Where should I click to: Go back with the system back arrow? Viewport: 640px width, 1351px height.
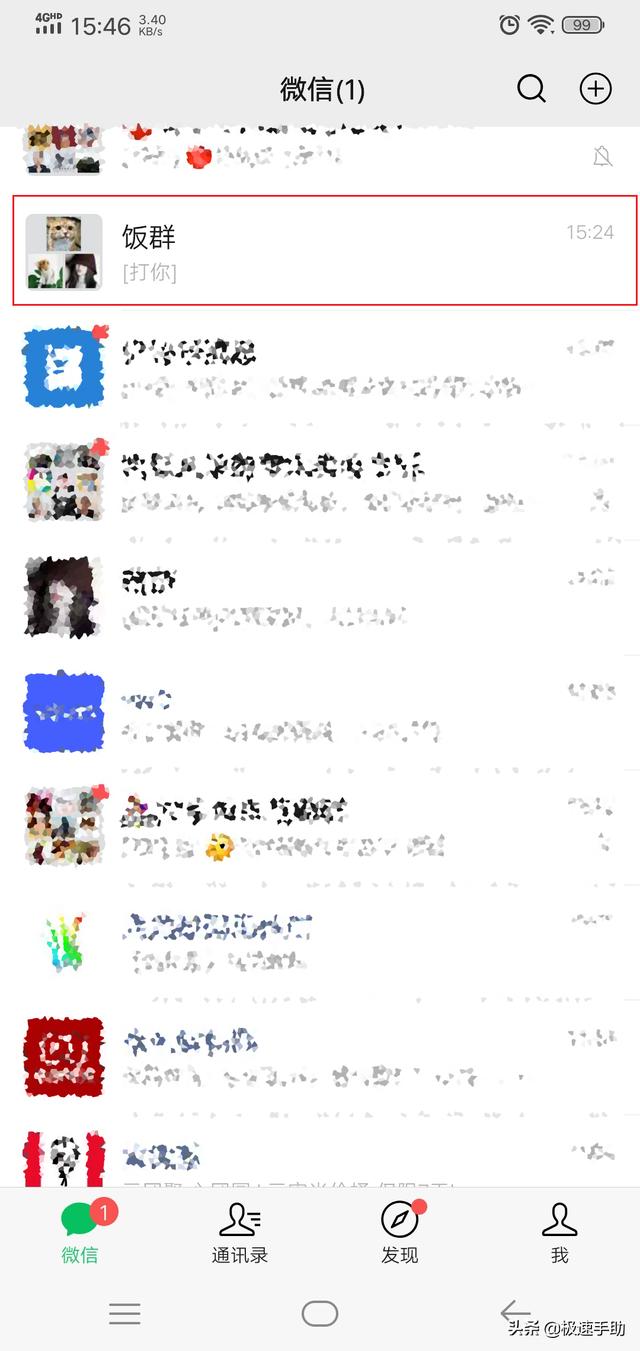(515, 1313)
